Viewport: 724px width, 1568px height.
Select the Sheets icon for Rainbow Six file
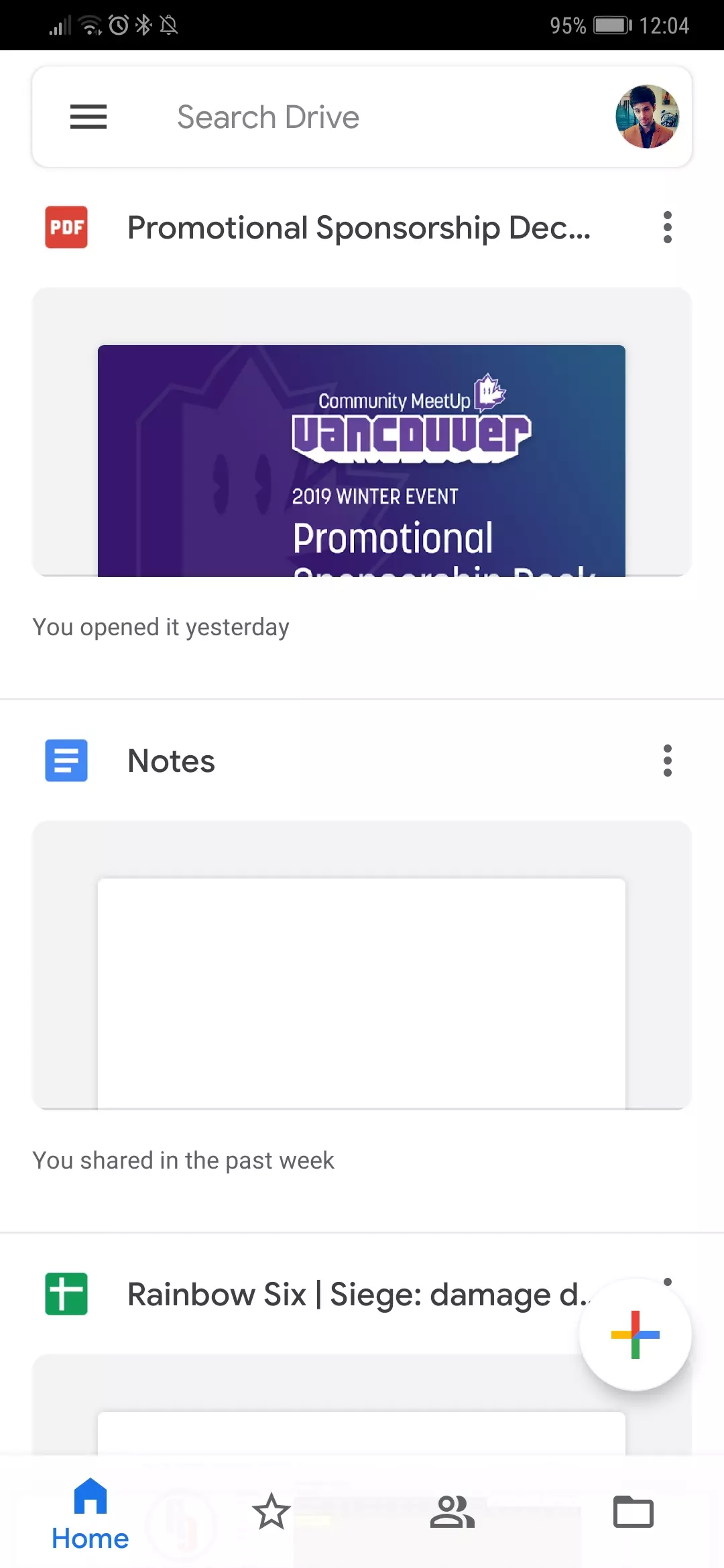coord(66,1295)
